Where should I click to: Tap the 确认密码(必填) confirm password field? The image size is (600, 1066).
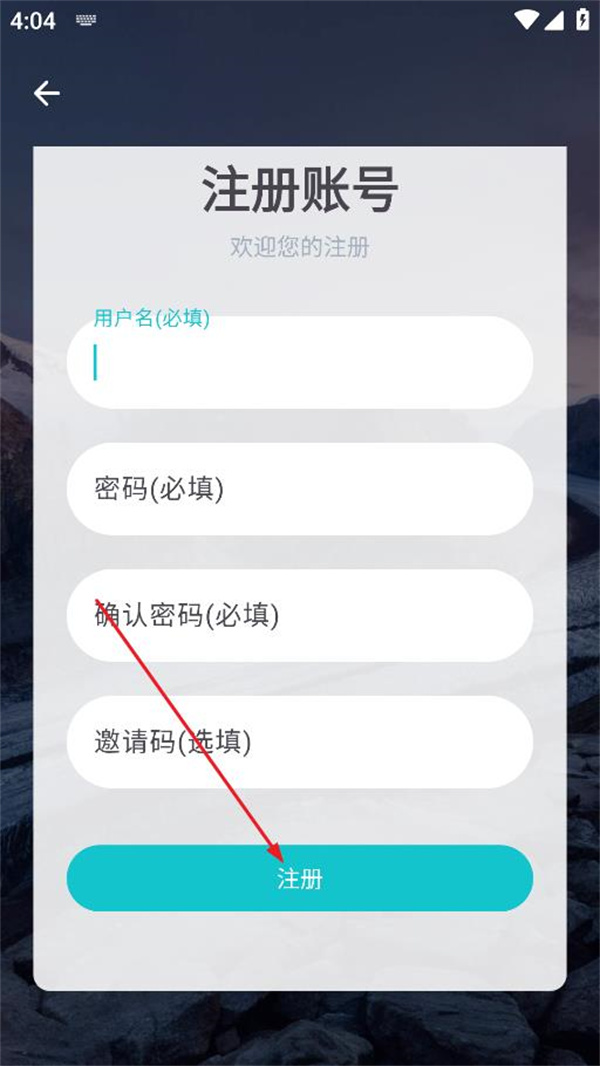[300, 615]
